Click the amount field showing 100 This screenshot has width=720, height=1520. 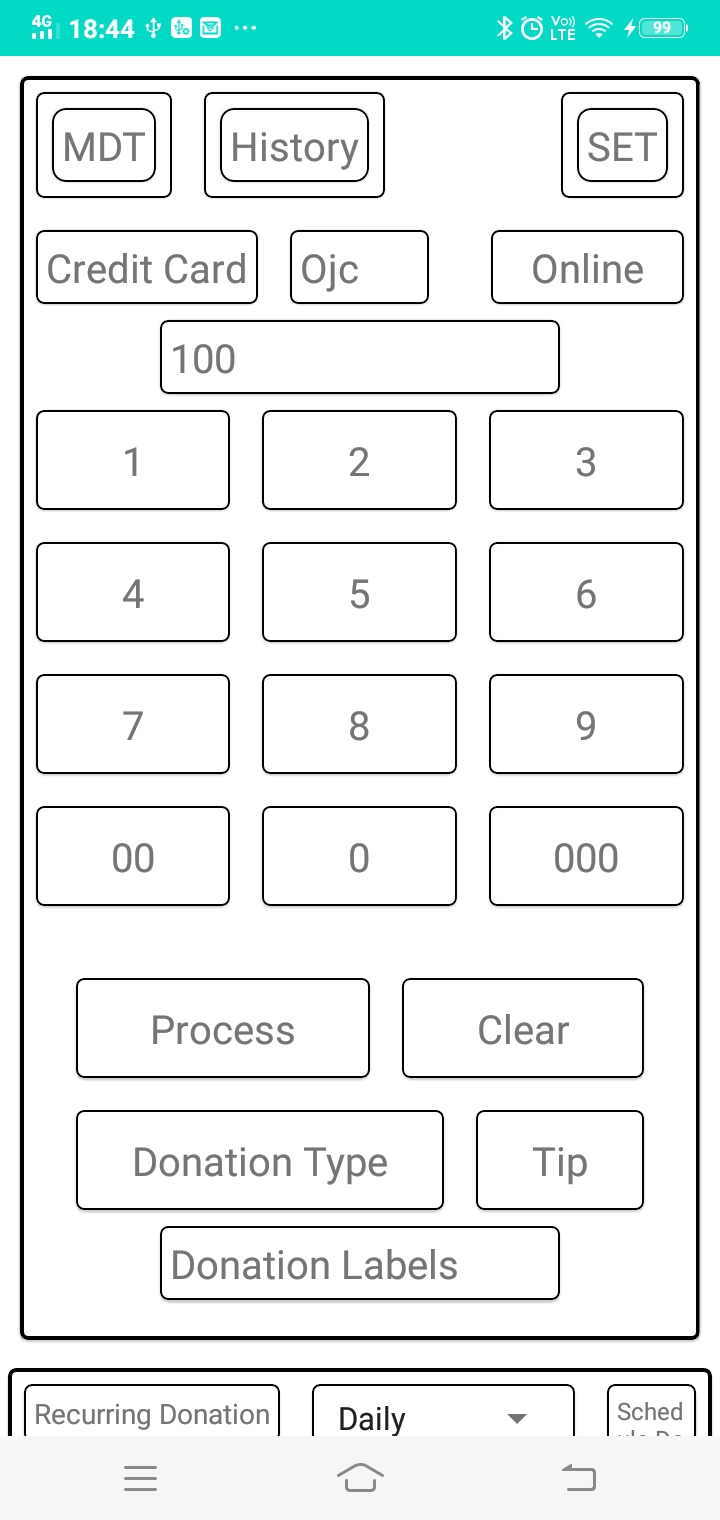click(359, 357)
